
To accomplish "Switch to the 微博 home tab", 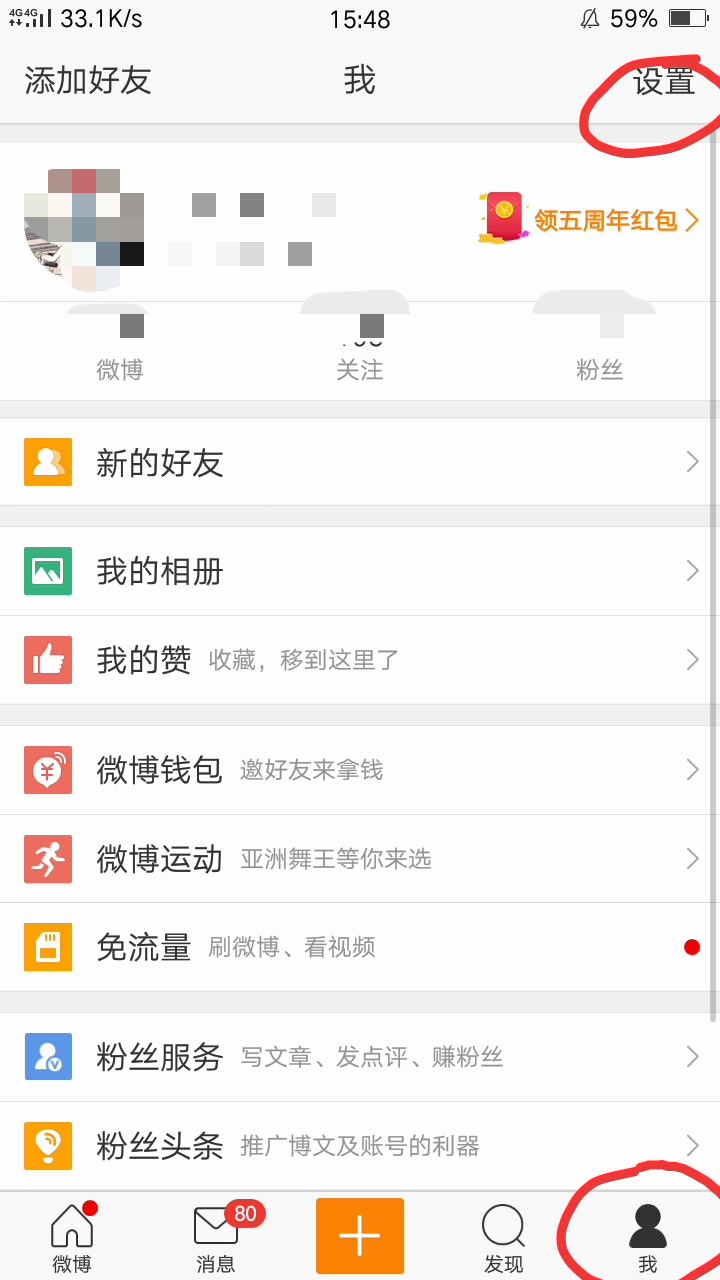I will (72, 1238).
